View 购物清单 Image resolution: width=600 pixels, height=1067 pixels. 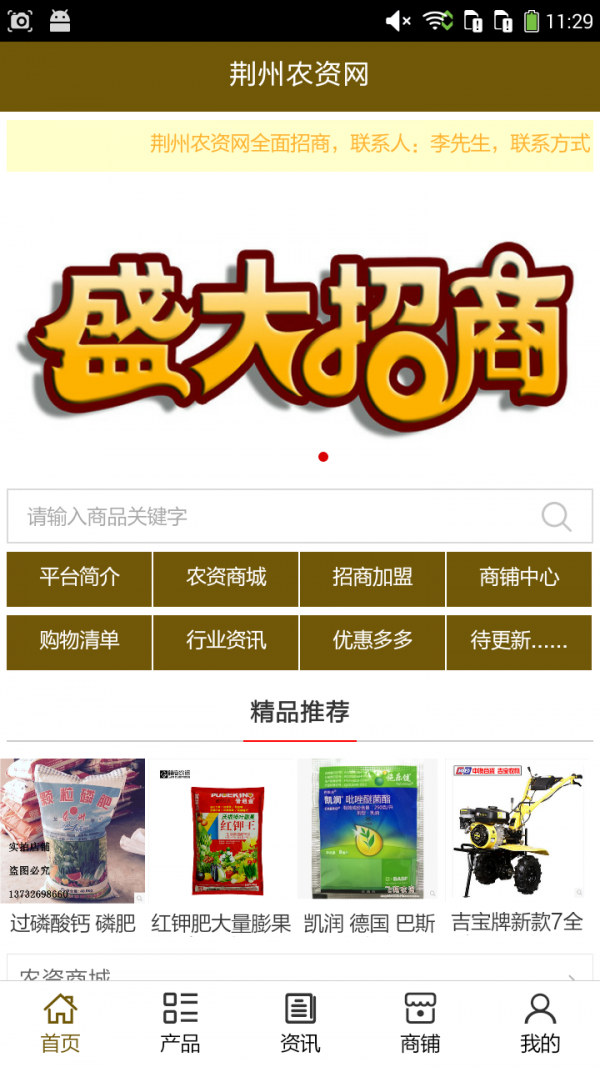pyautogui.click(x=79, y=641)
